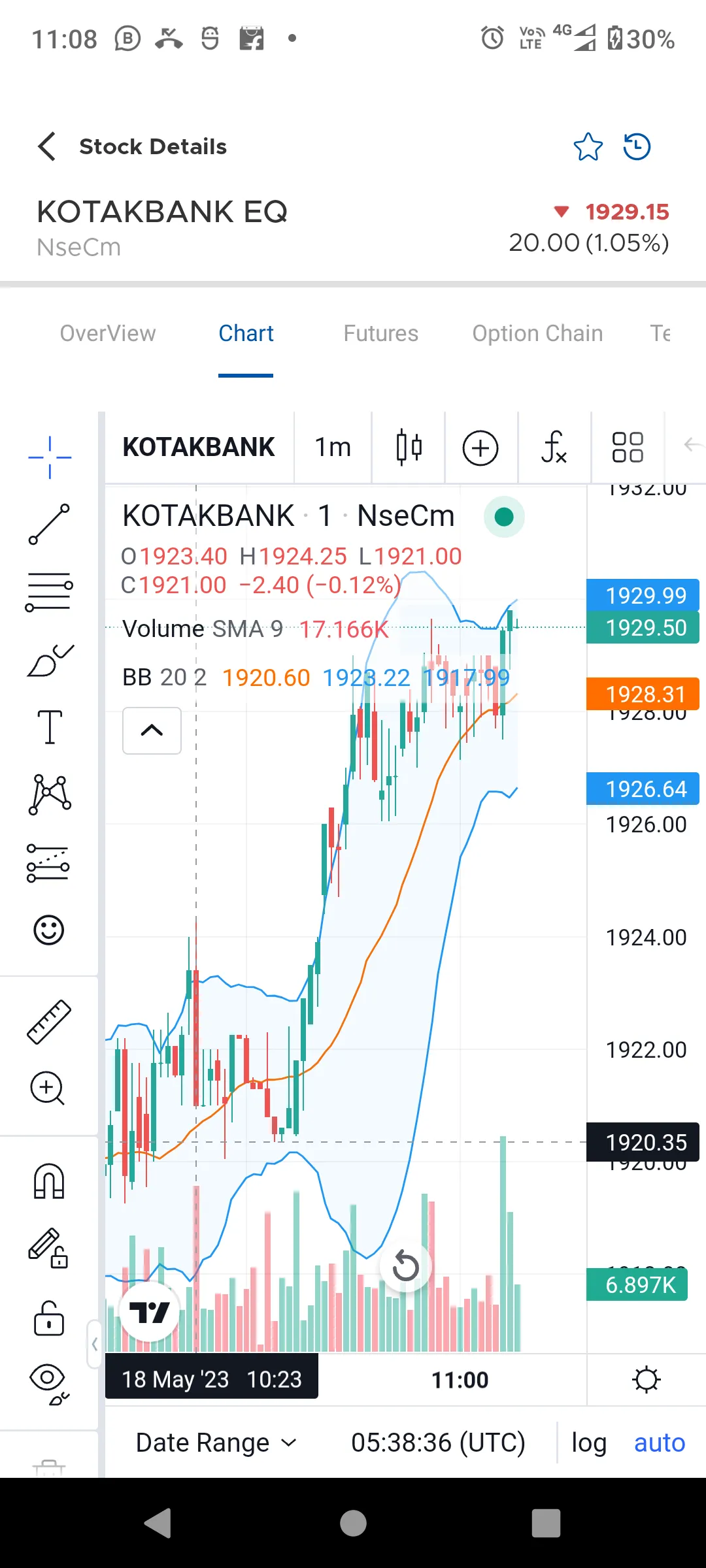Viewport: 706px width, 1568px height.
Task: Toggle the magnet mode tool
Action: 49,1181
